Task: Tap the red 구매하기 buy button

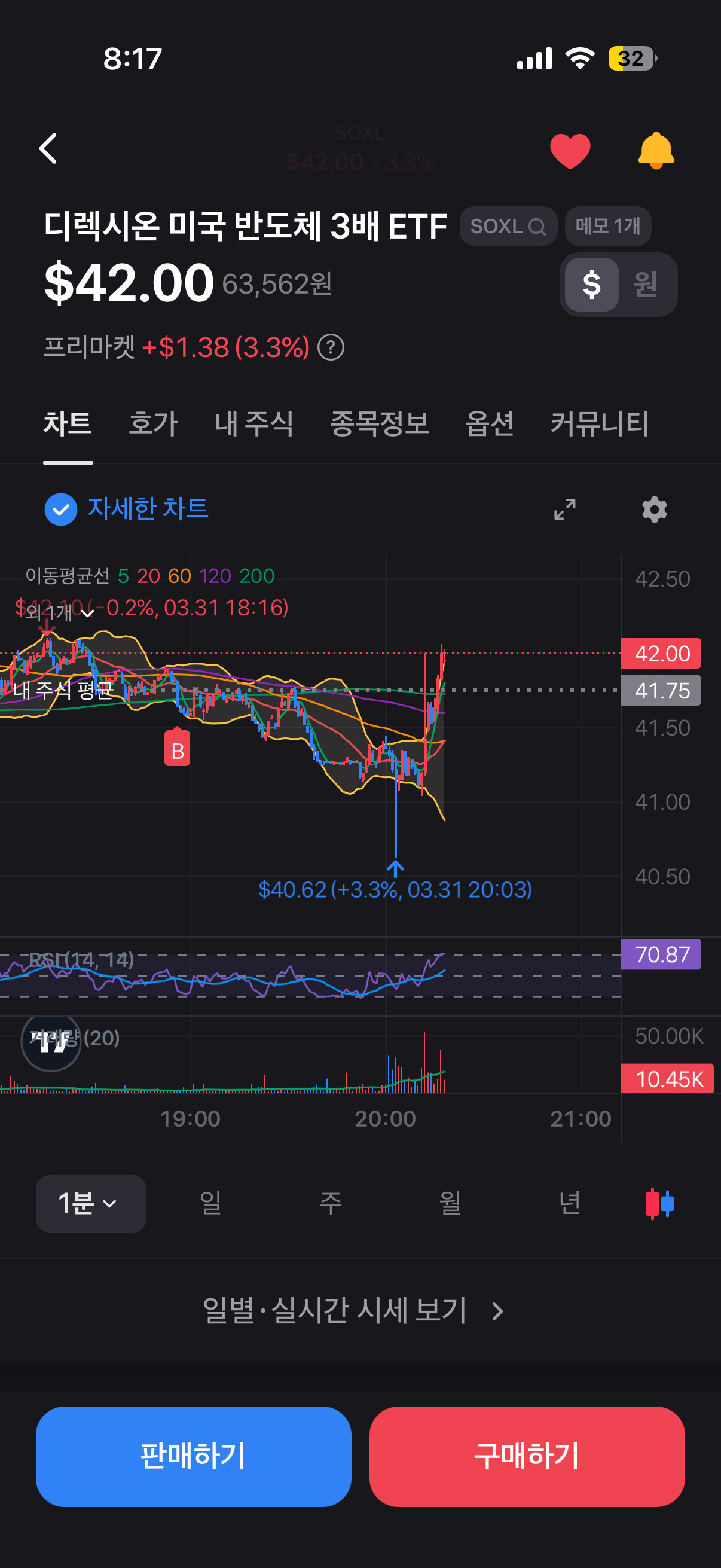Action: 526,1456
